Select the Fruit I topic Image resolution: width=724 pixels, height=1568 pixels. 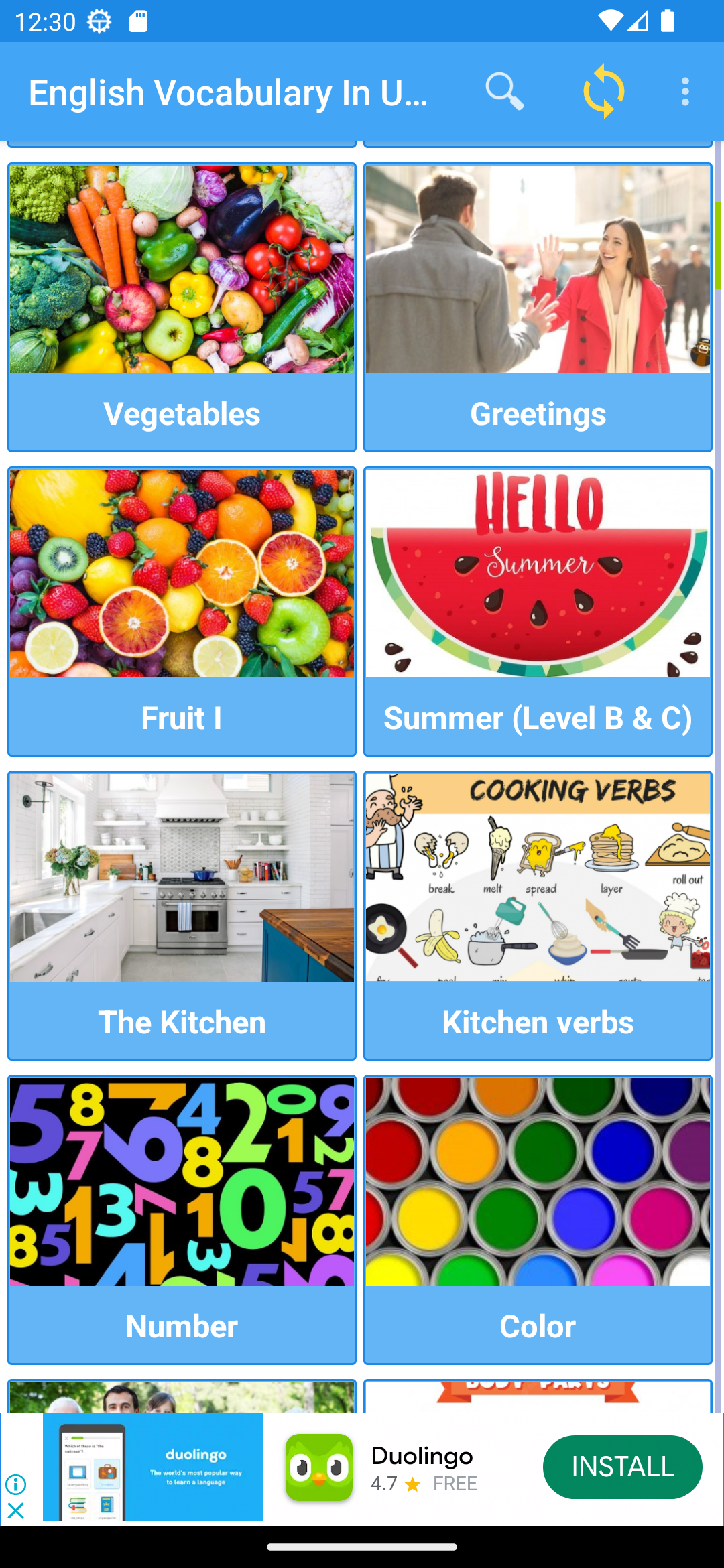[182, 611]
